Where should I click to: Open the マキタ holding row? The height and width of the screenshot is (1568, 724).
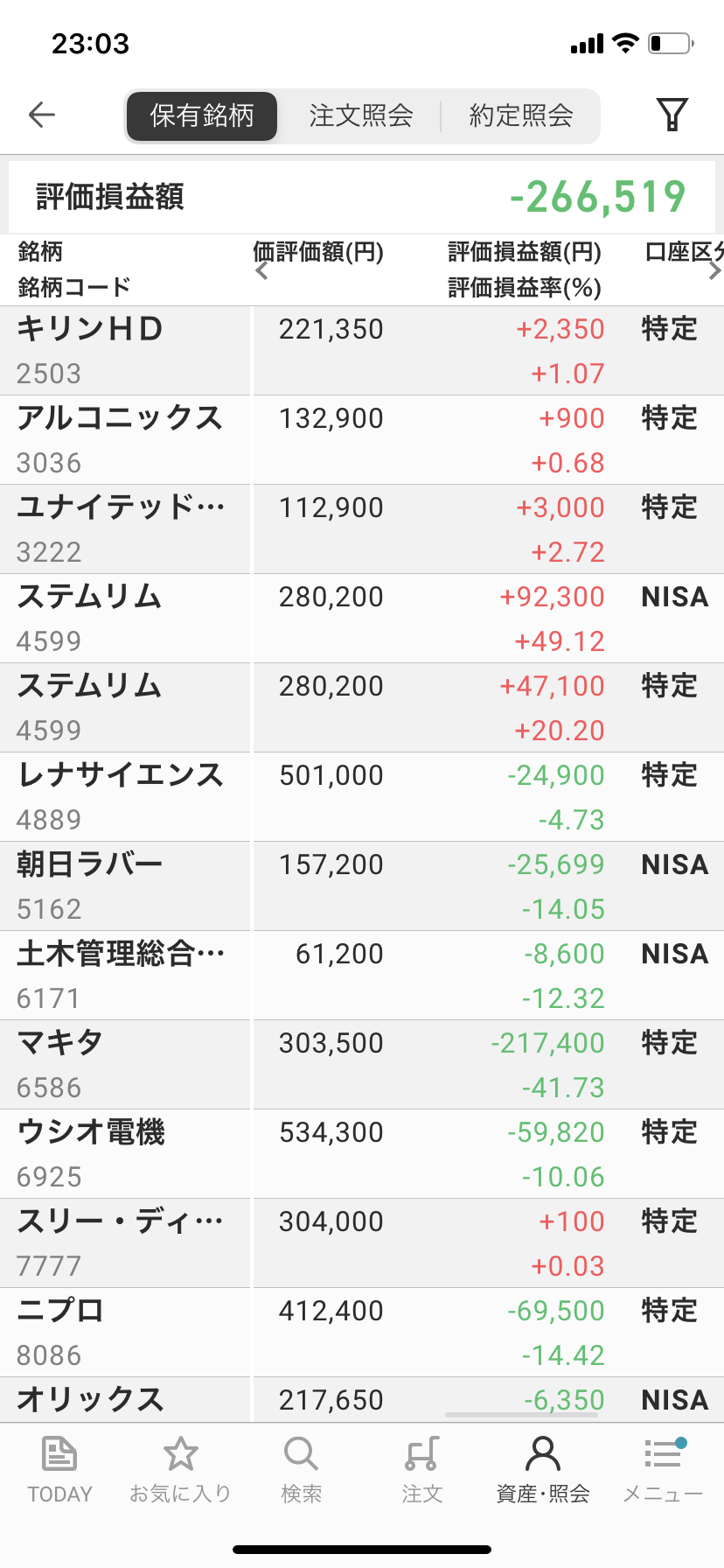tap(362, 1065)
